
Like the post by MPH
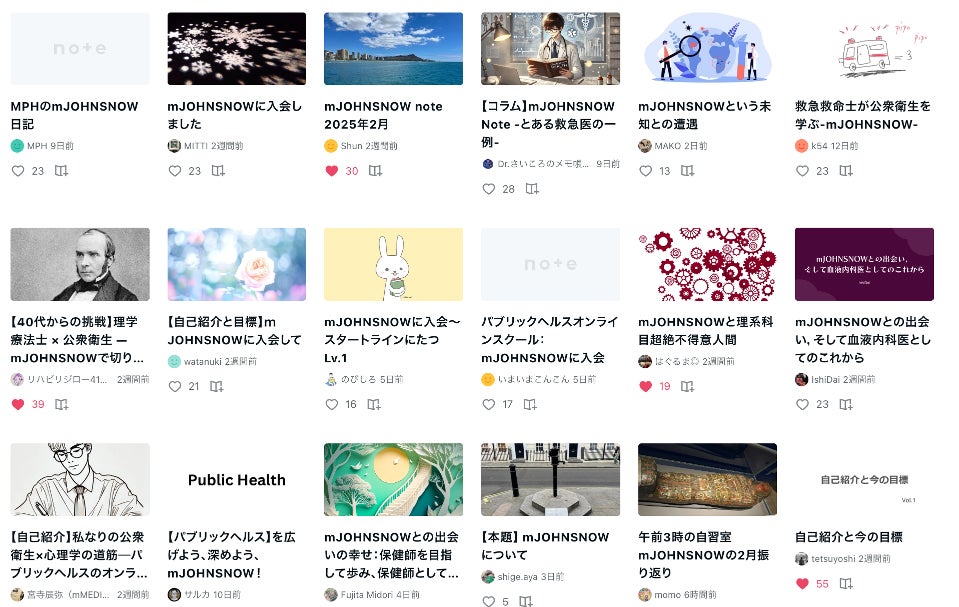pyautogui.click(x=17, y=171)
